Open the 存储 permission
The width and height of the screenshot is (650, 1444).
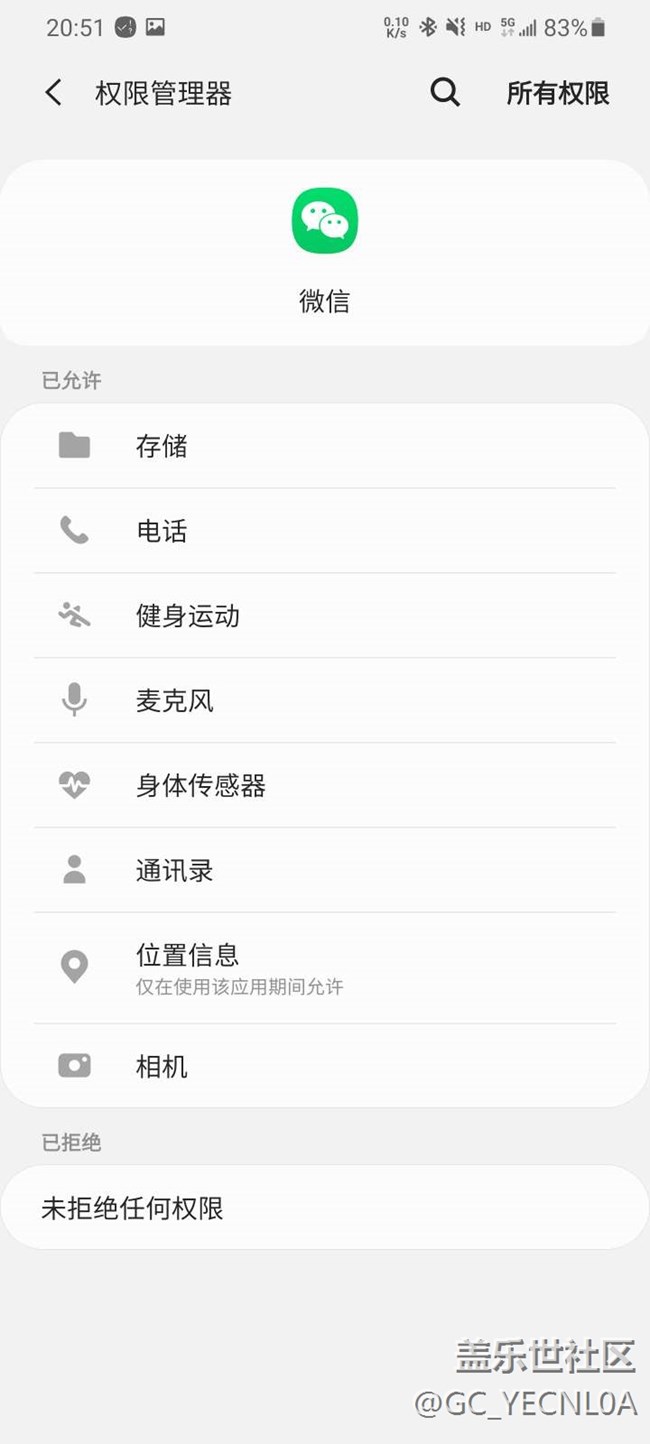[324, 446]
